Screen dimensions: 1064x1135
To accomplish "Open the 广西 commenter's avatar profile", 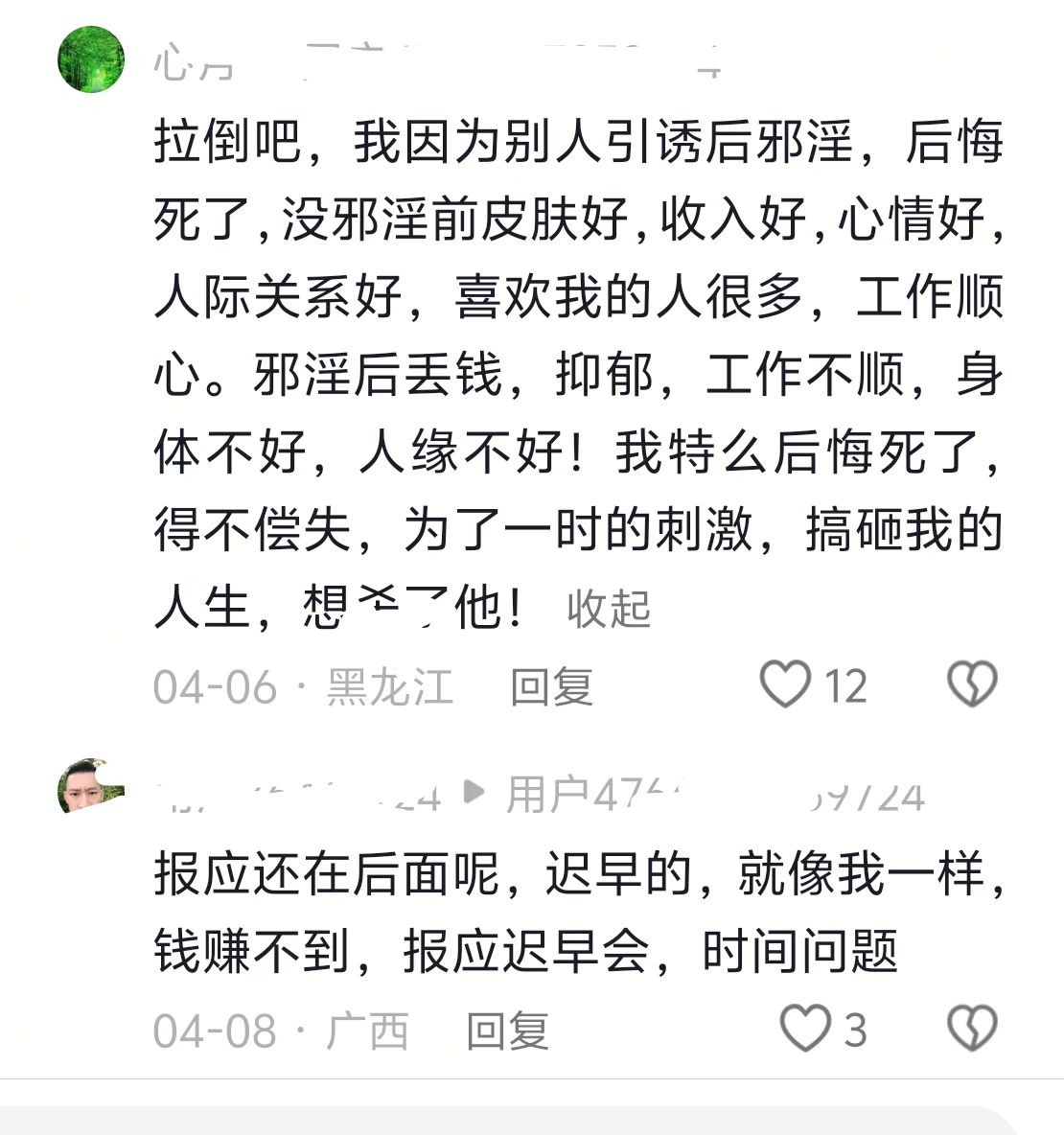I will [91, 788].
